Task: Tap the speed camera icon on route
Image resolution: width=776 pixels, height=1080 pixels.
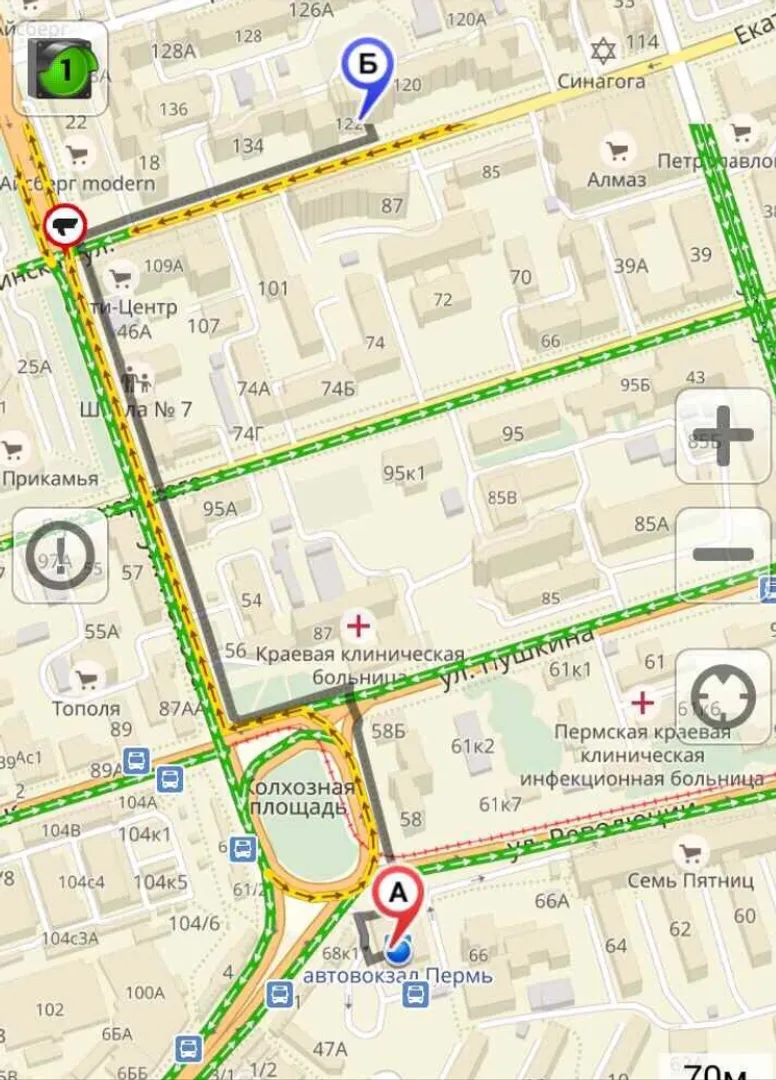Action: tap(65, 227)
